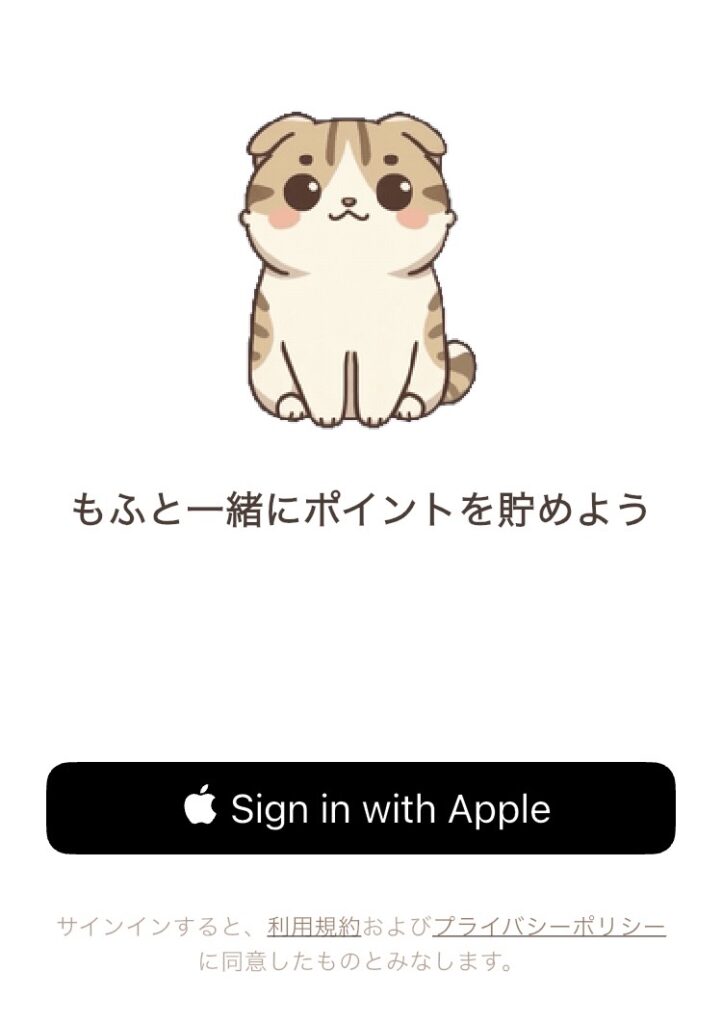This screenshot has height=1024, width=722.
Task: Tap Sign in with Apple button
Action: 361,808
